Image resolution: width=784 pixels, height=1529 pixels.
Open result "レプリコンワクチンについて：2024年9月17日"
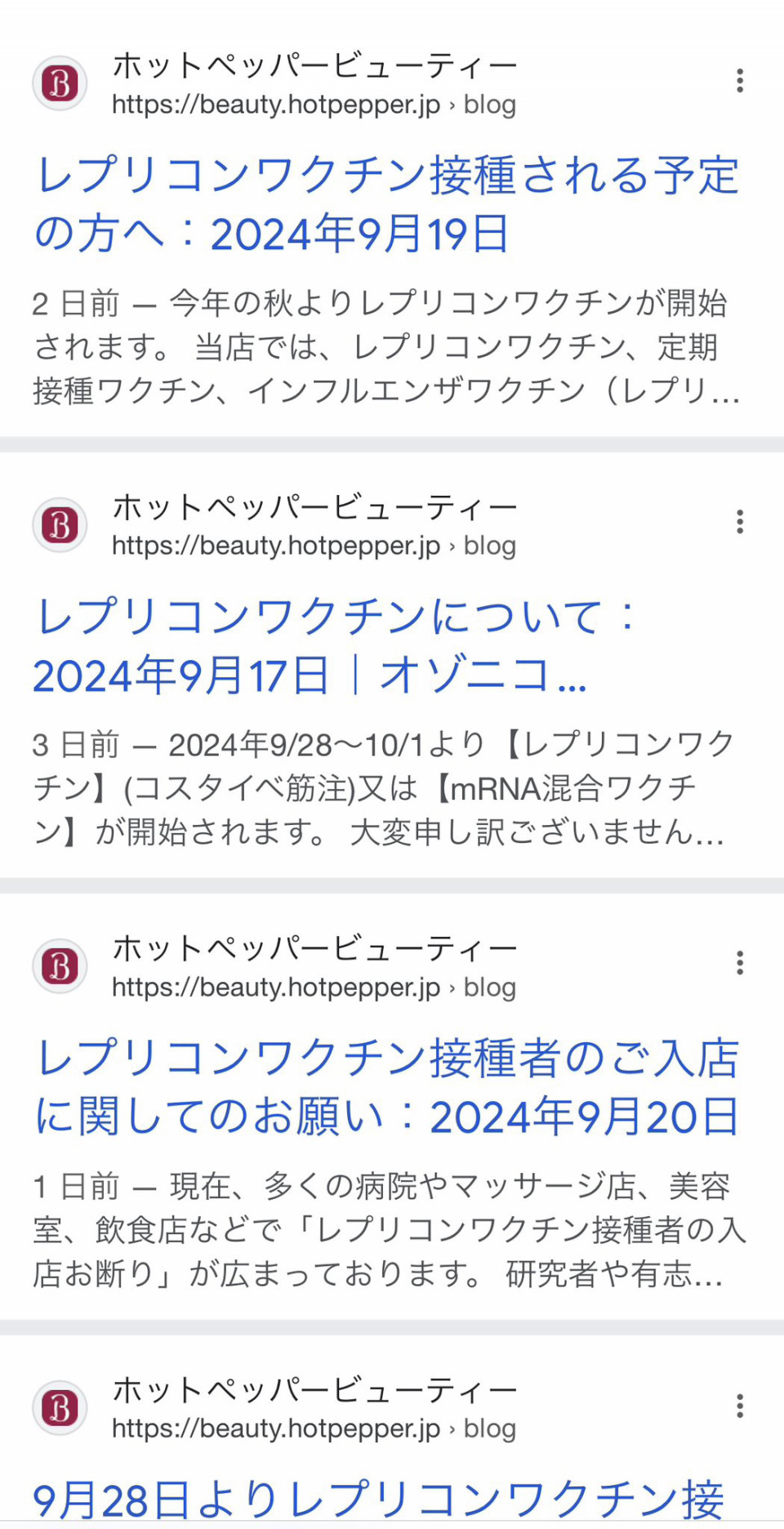coord(335,645)
